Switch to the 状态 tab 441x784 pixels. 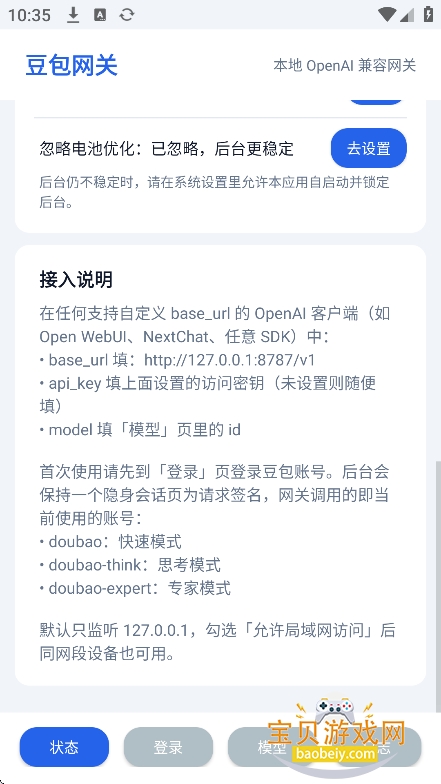pyautogui.click(x=64, y=747)
